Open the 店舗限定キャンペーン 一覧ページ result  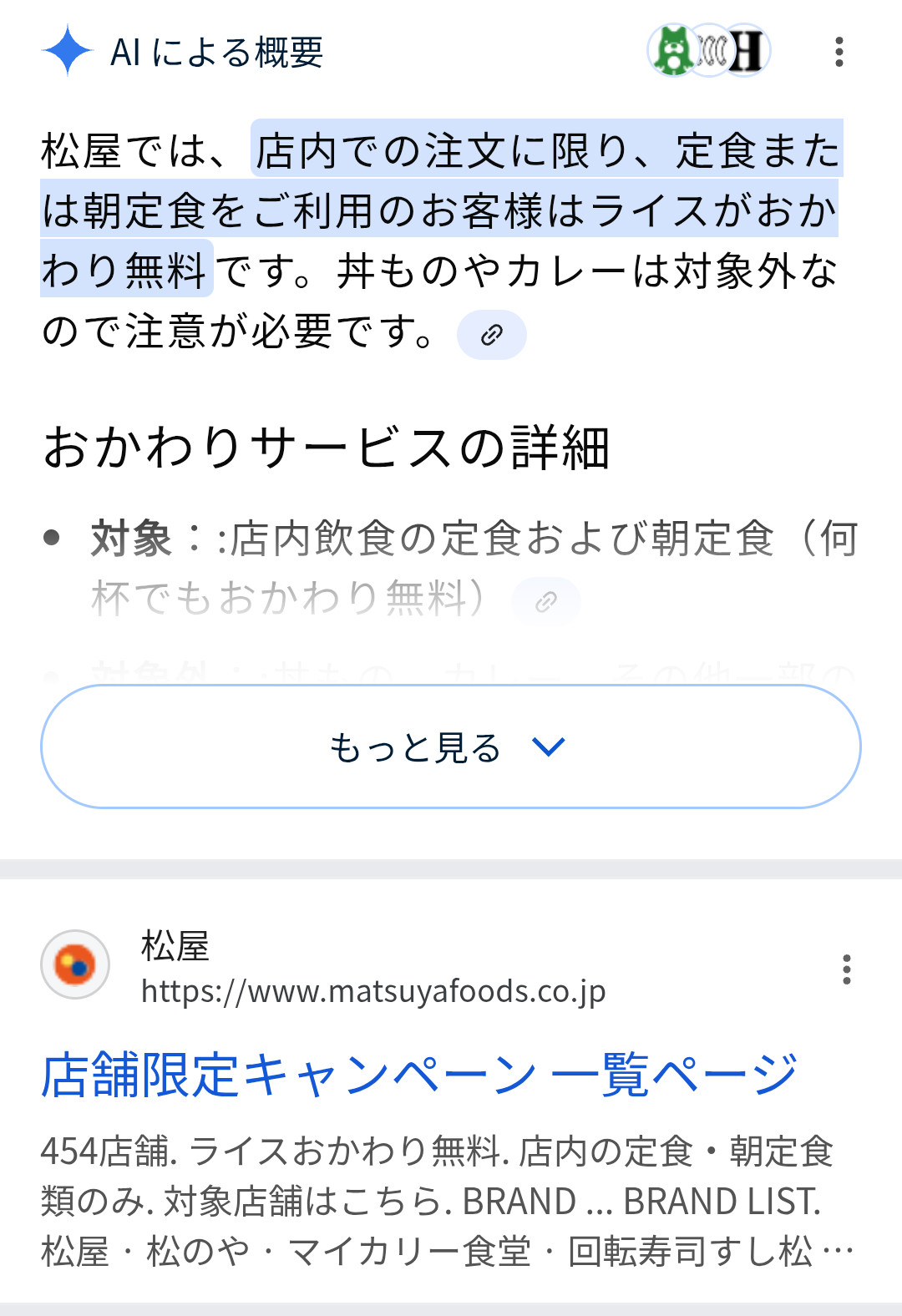(x=418, y=1075)
